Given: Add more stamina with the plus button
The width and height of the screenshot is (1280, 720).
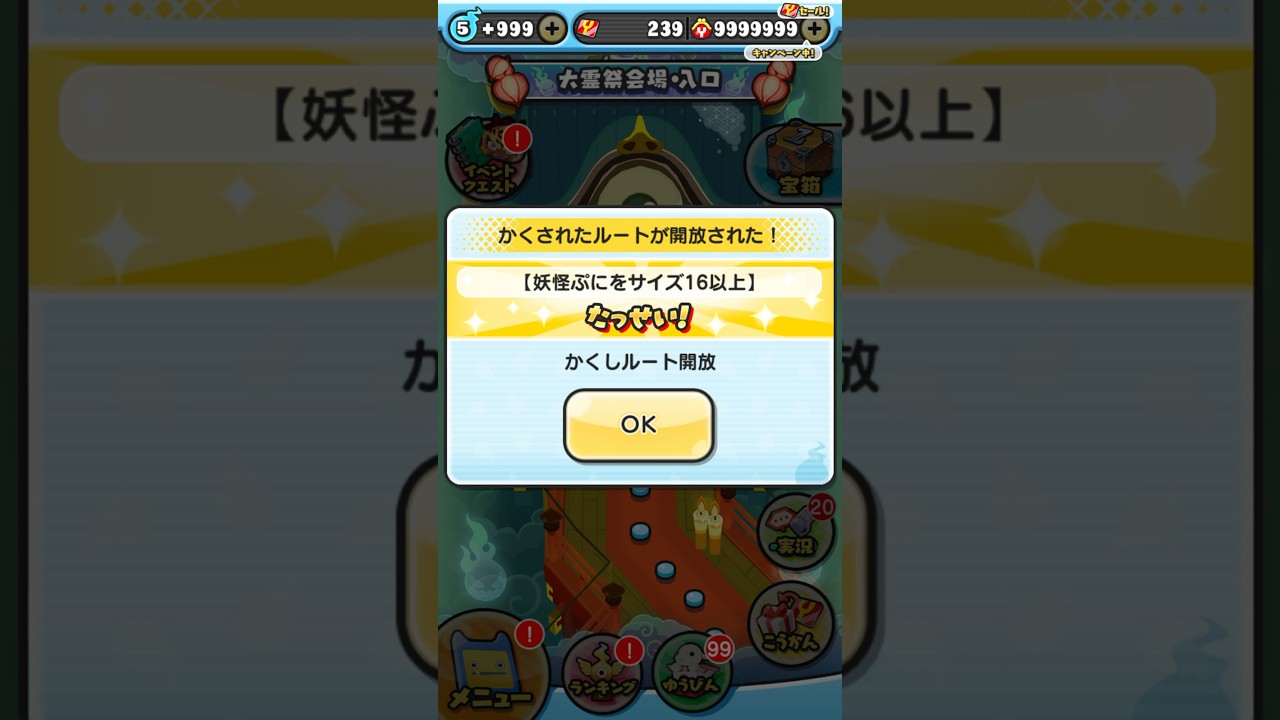Looking at the screenshot, I should (x=552, y=29).
